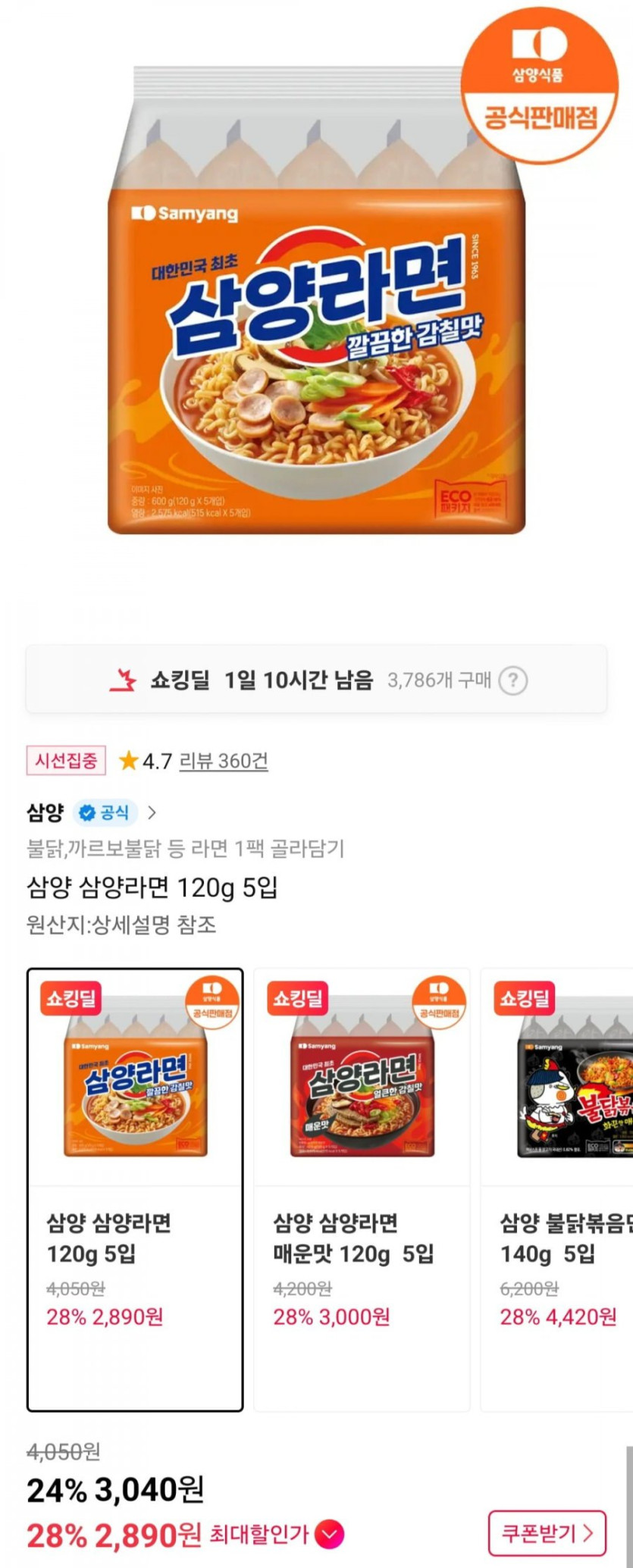Open the 삼양 official brand store
The width and height of the screenshot is (633, 1568).
click(x=92, y=813)
